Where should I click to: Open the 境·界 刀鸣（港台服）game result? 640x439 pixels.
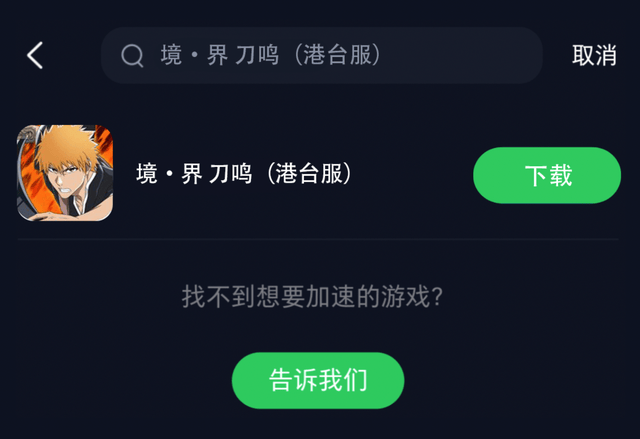tap(245, 175)
